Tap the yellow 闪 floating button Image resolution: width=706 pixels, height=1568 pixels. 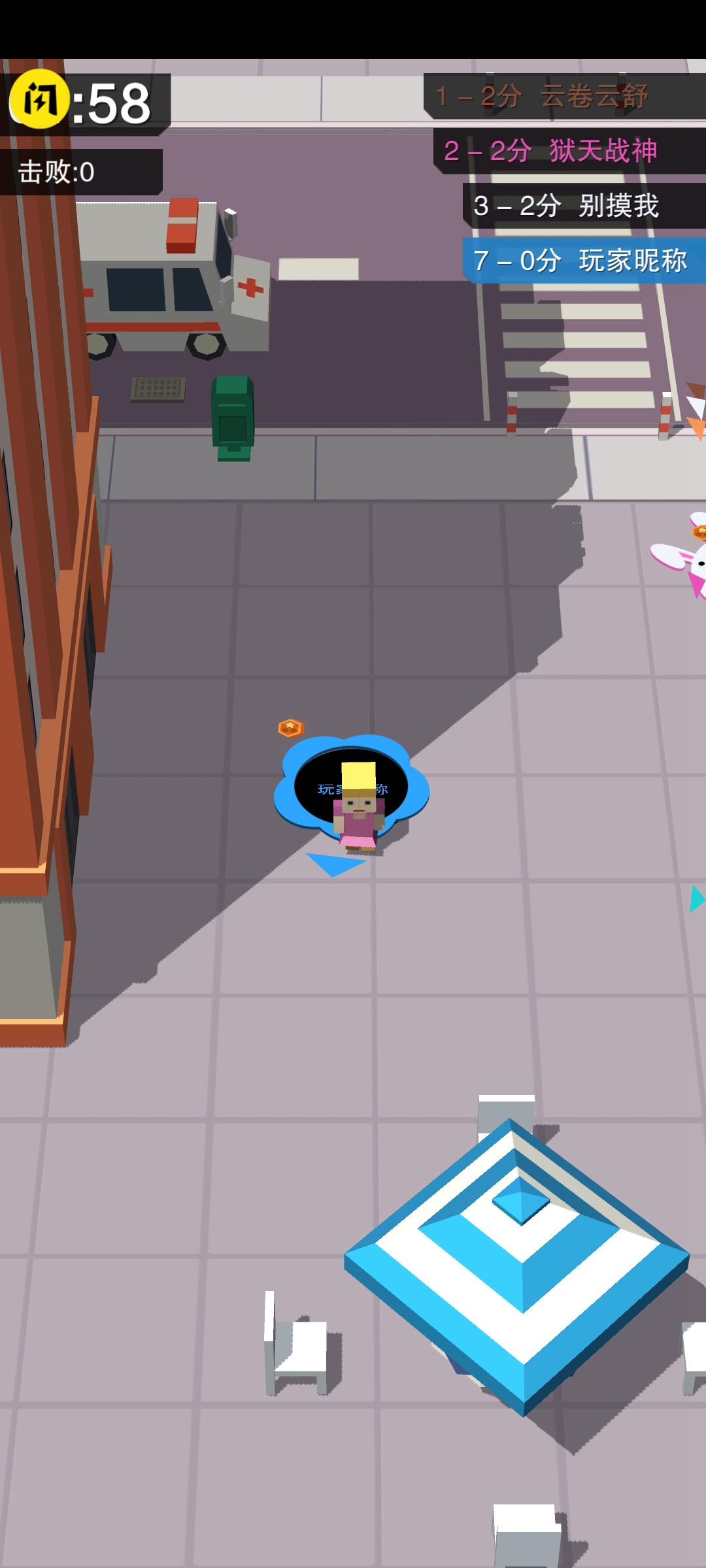pos(39,99)
